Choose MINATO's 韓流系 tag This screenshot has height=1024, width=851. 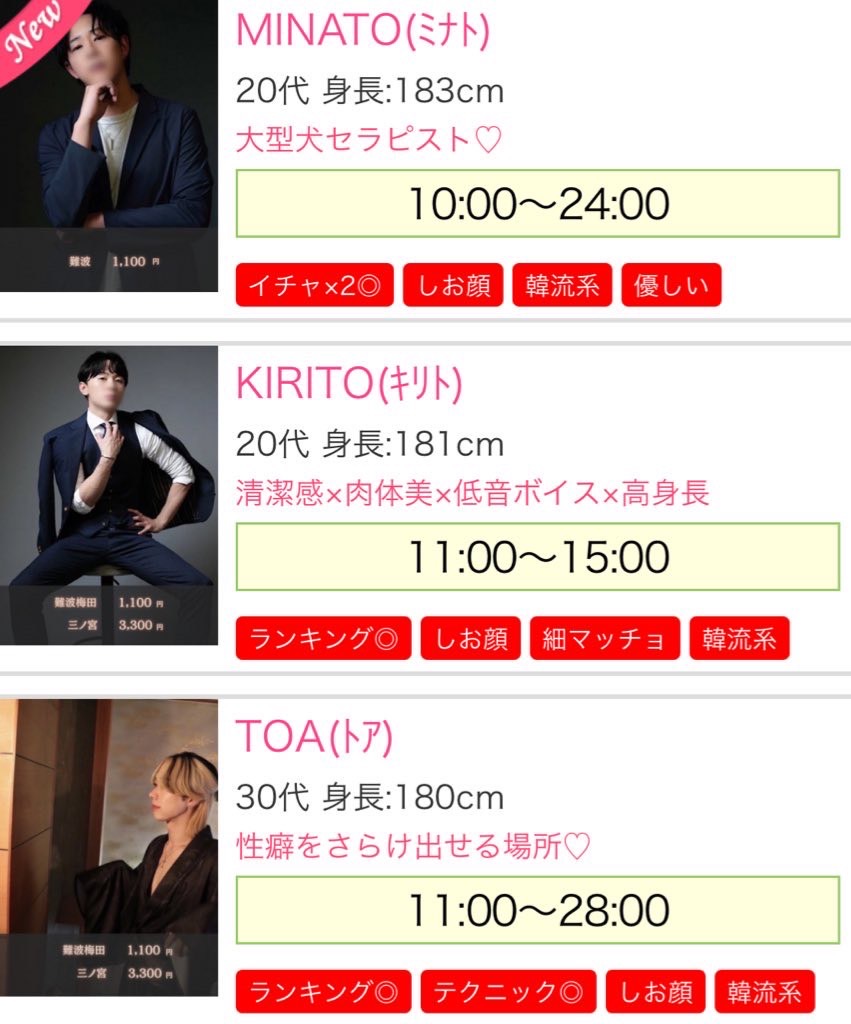coord(562,286)
